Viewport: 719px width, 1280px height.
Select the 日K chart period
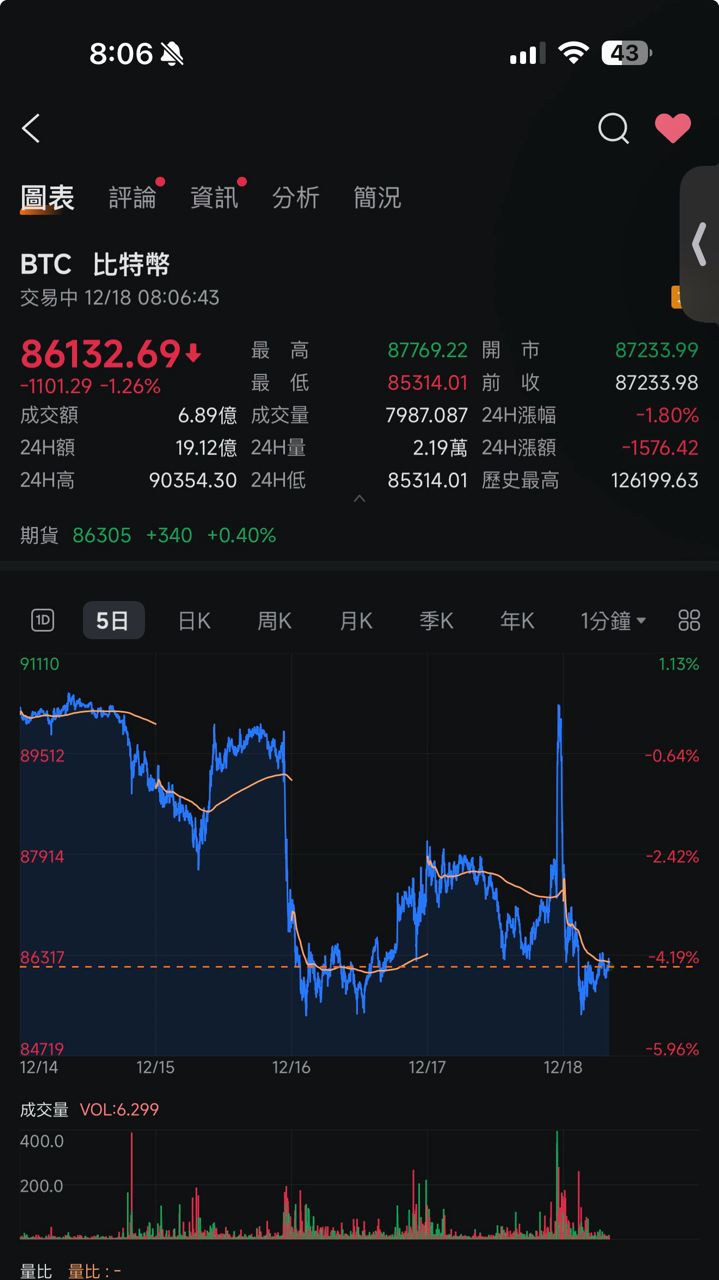tap(194, 621)
